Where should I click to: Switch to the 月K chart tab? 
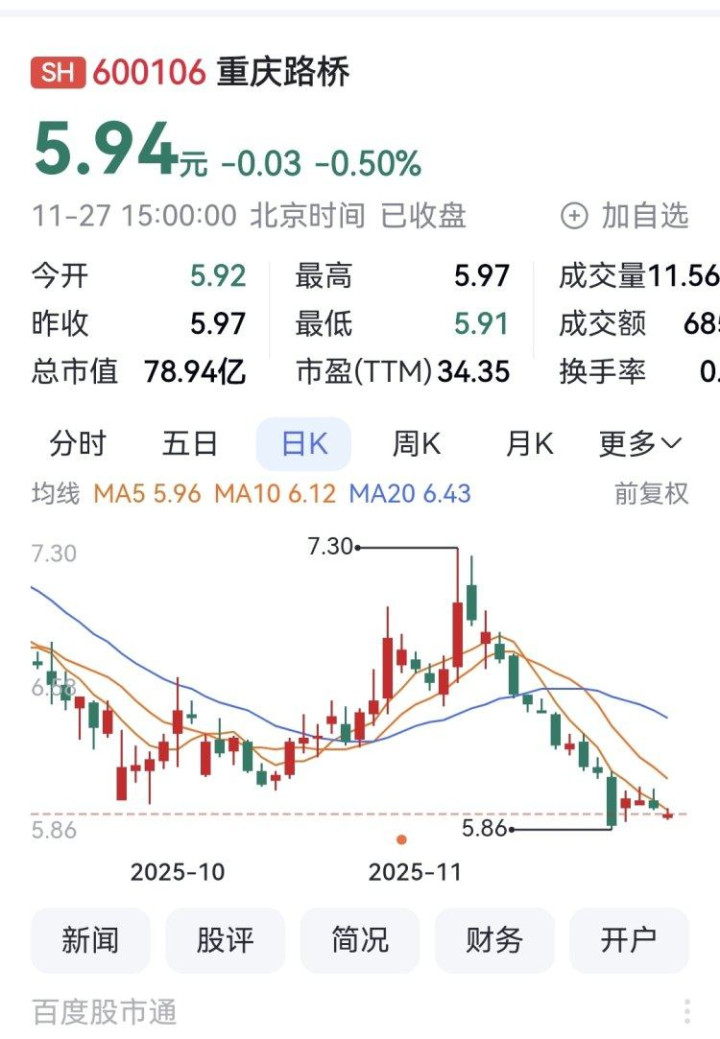coord(529,444)
